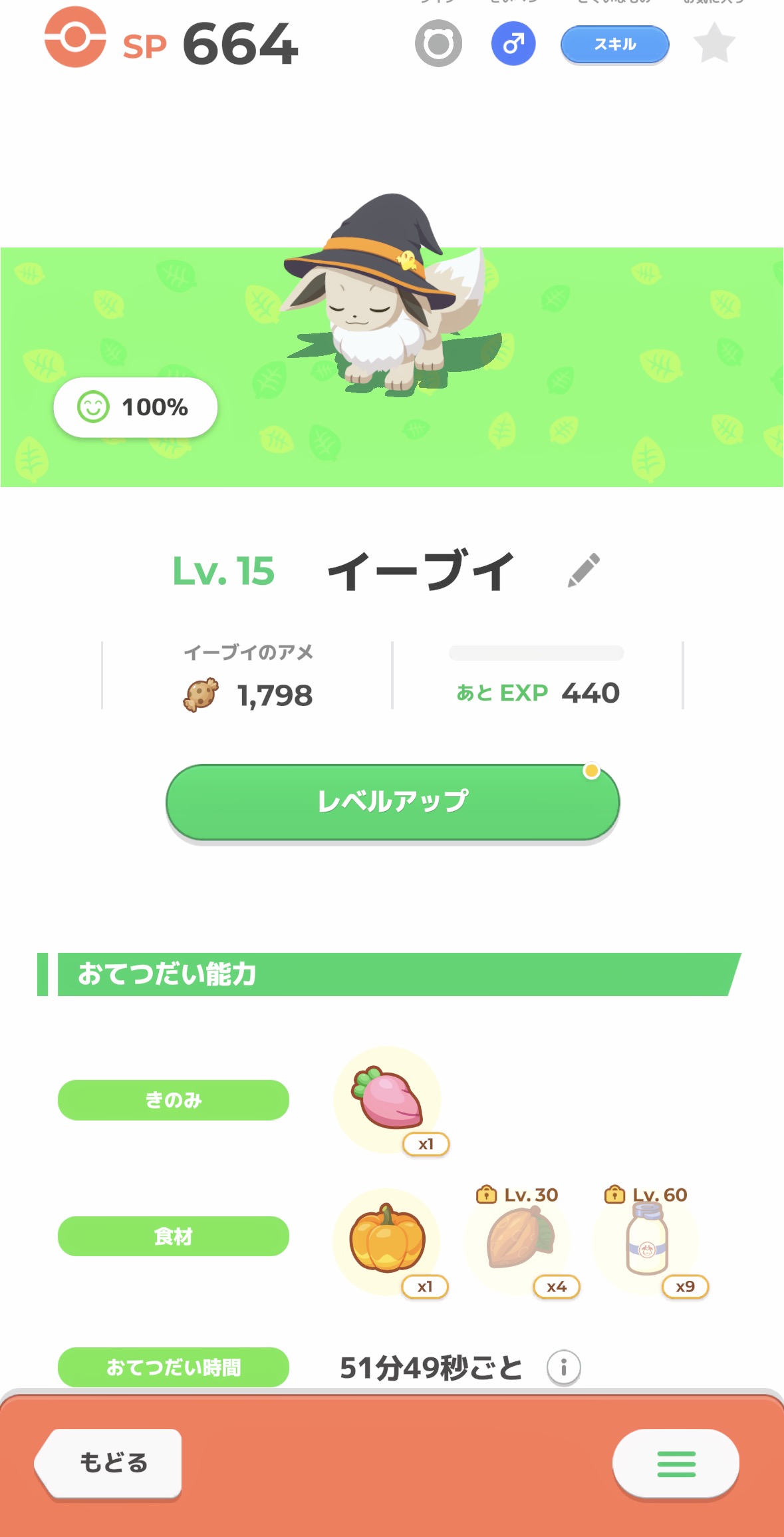The height and width of the screenshot is (1537, 784).
Task: Edit the nickname with the pencil icon
Action: pyautogui.click(x=584, y=570)
